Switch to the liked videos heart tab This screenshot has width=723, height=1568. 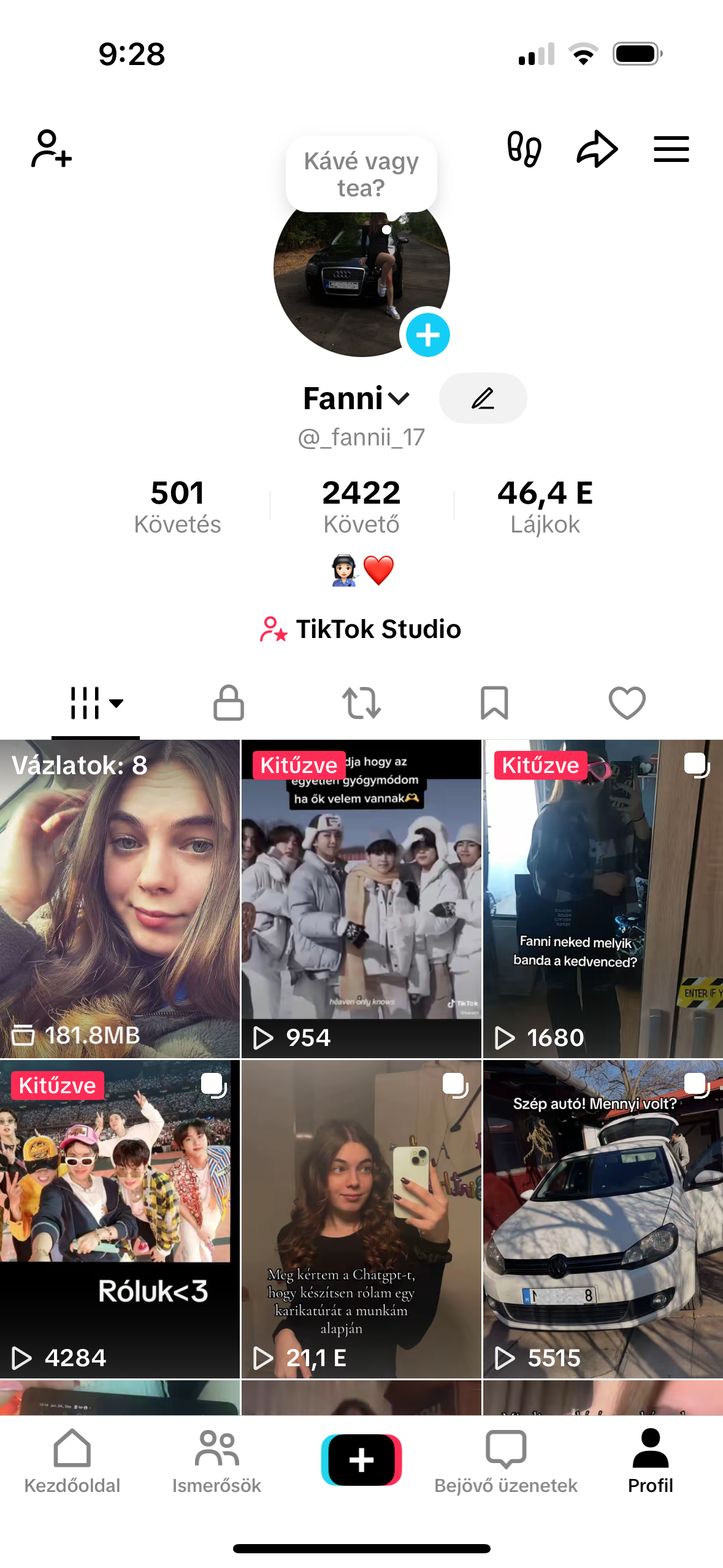627,702
